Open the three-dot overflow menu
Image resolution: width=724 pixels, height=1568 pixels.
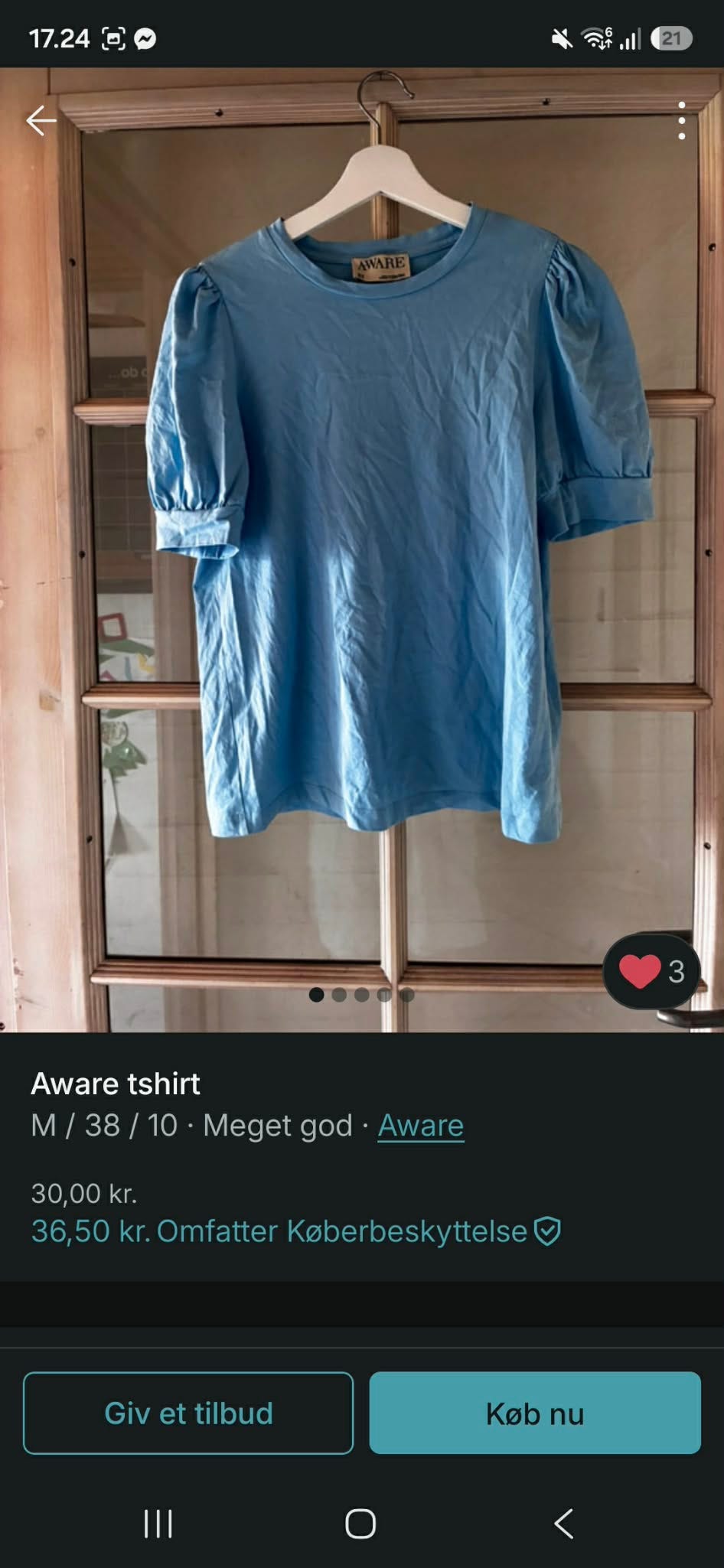(x=681, y=121)
